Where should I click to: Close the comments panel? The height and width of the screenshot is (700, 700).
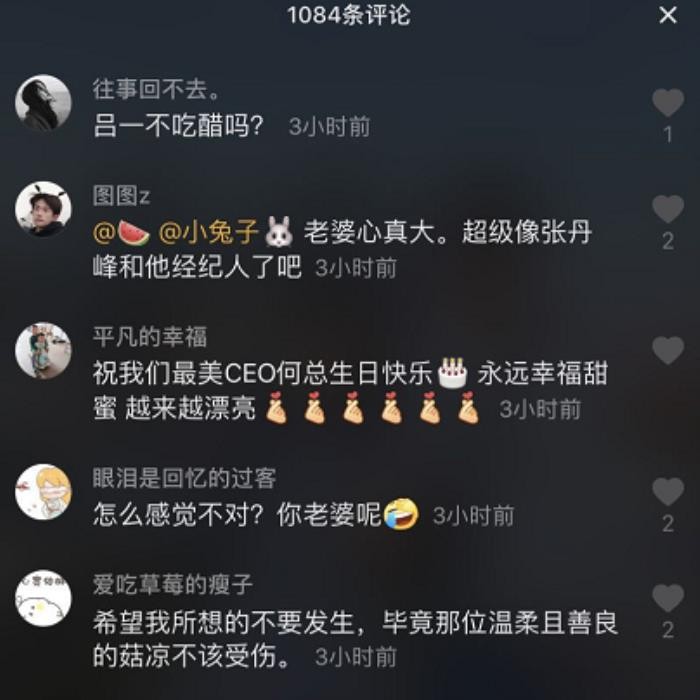[668, 16]
